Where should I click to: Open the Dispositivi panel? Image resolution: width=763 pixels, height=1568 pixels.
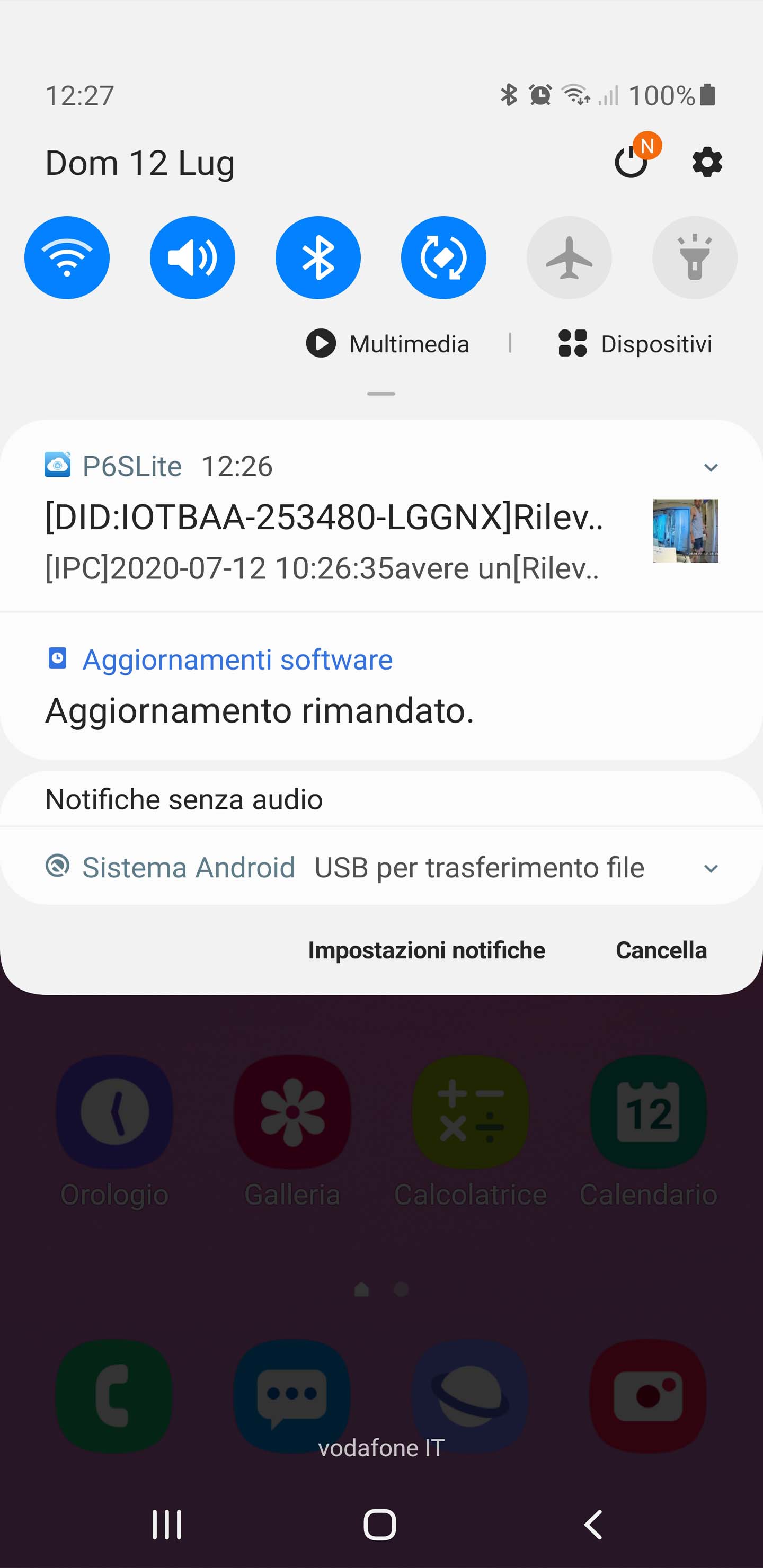635,343
